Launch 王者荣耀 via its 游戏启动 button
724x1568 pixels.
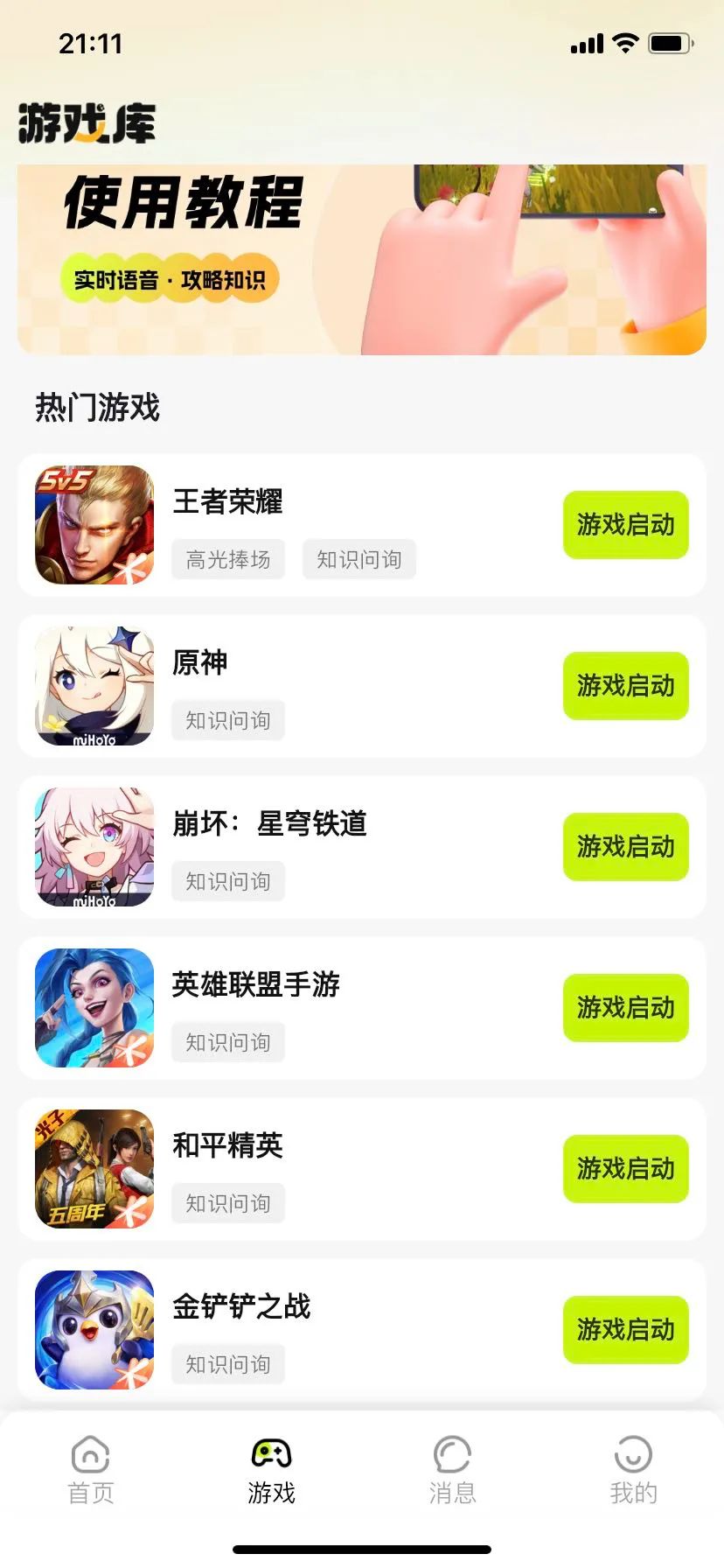point(625,525)
